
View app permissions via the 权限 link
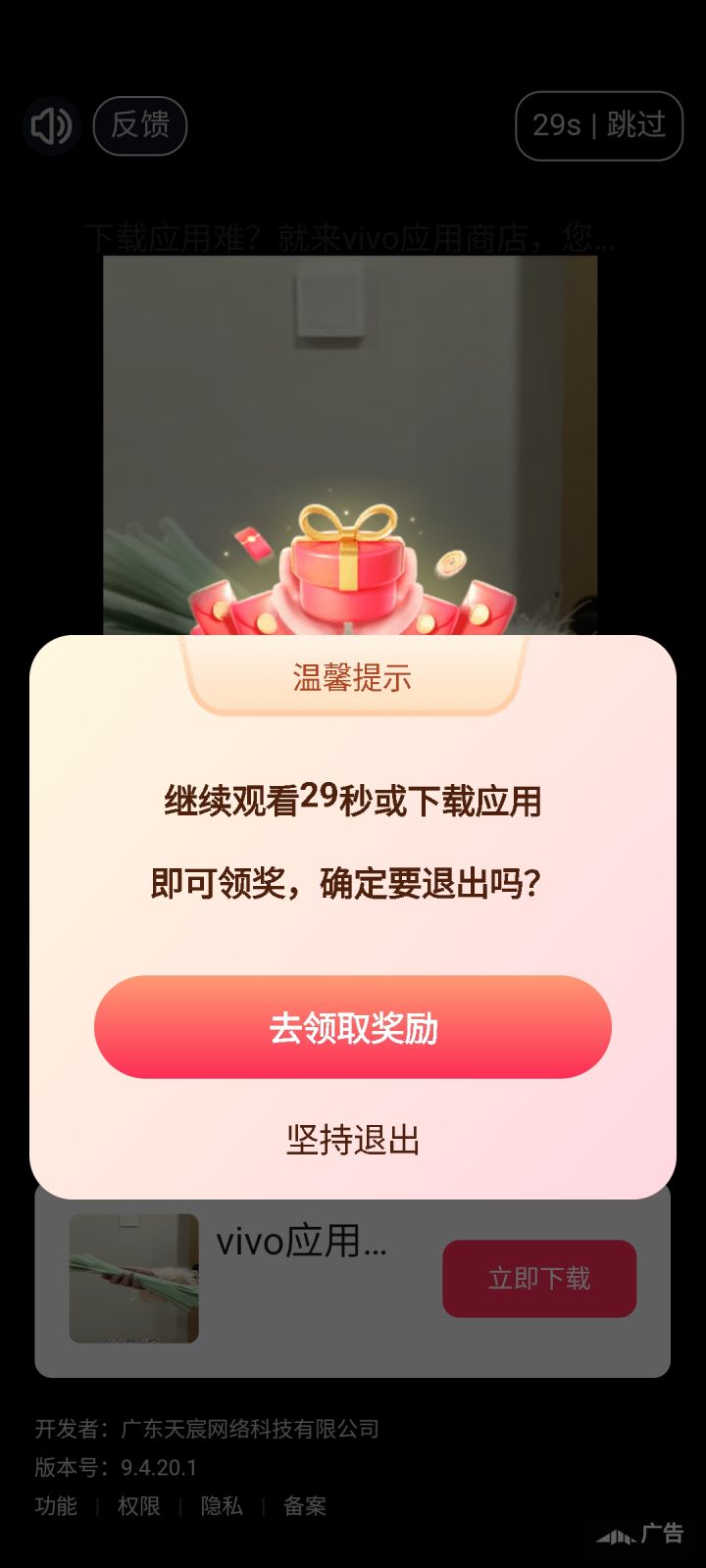[140, 1507]
